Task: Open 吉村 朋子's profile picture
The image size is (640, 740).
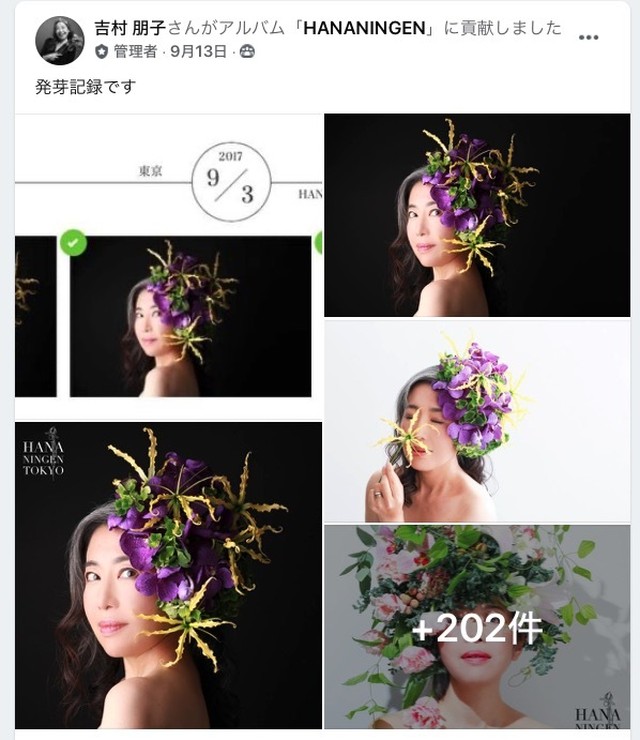Action: [59, 40]
